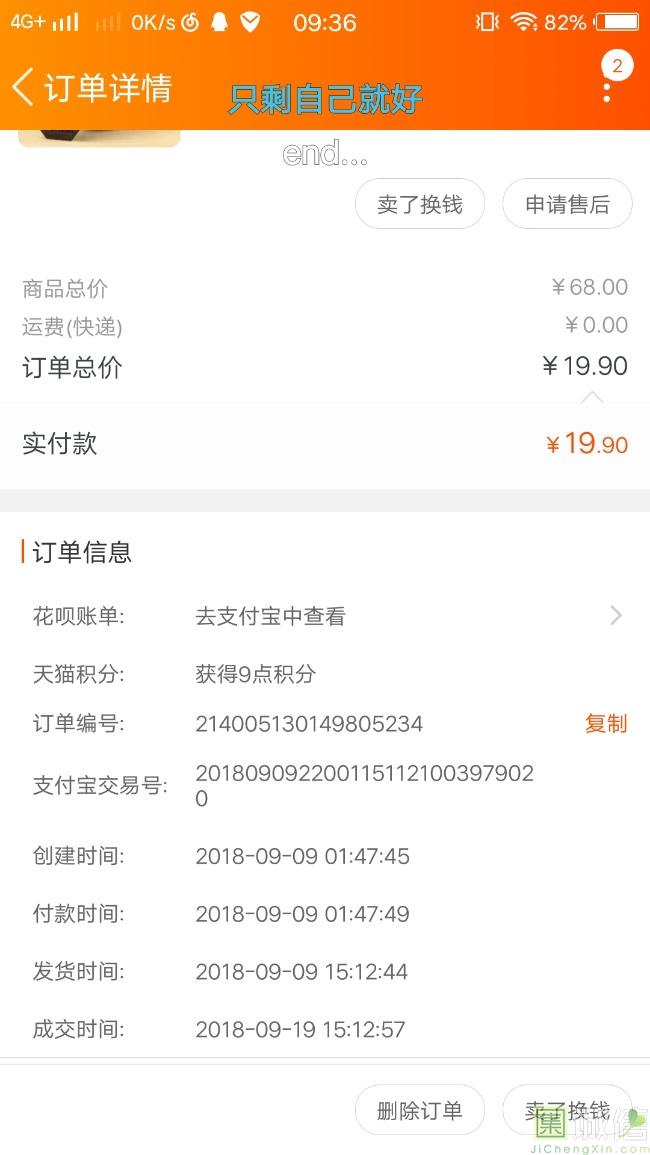The height and width of the screenshot is (1155, 650).
Task: Open 花呗账单 去支付宝中查看 row
Action: [325, 616]
